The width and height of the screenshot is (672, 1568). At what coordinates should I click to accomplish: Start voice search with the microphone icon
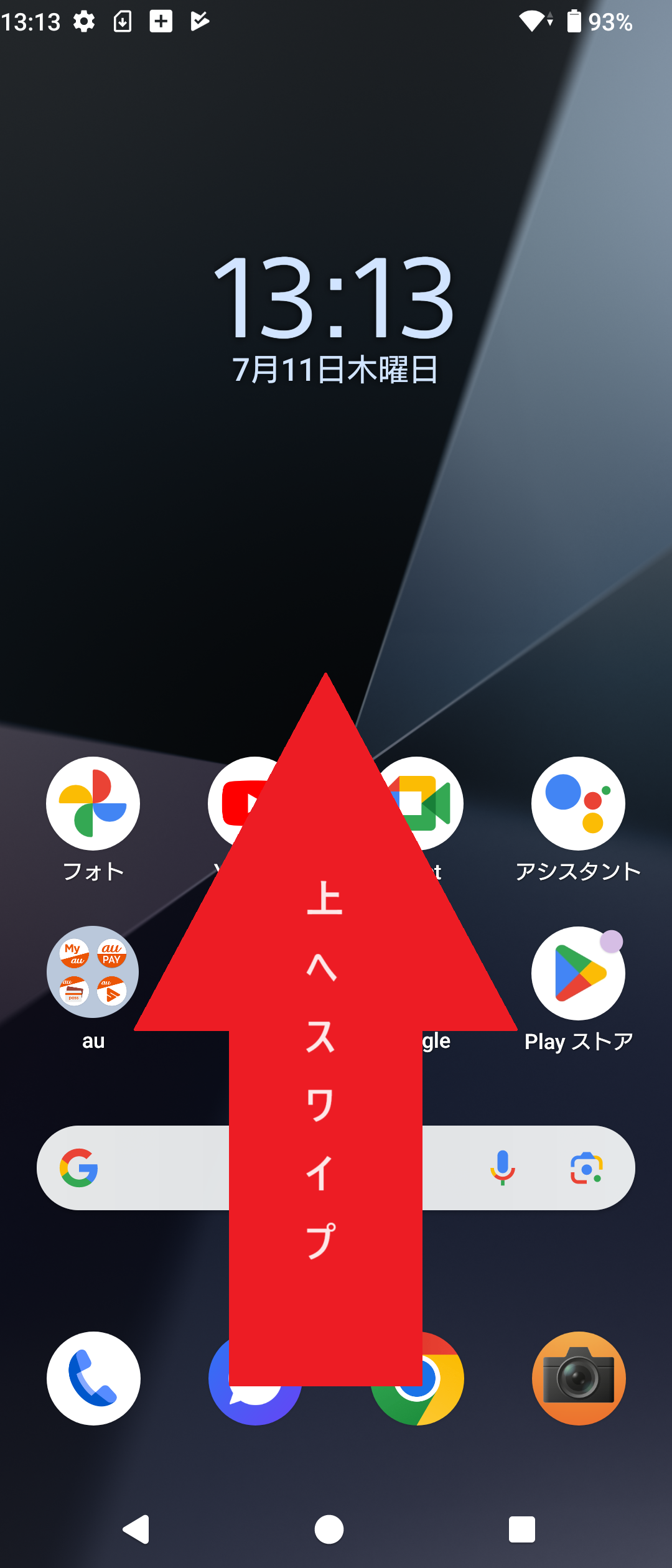point(502,1169)
